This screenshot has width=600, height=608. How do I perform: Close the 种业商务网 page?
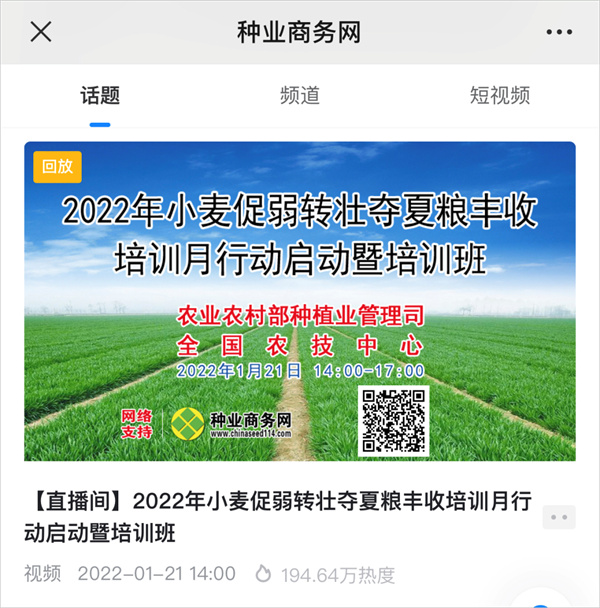pyautogui.click(x=41, y=32)
